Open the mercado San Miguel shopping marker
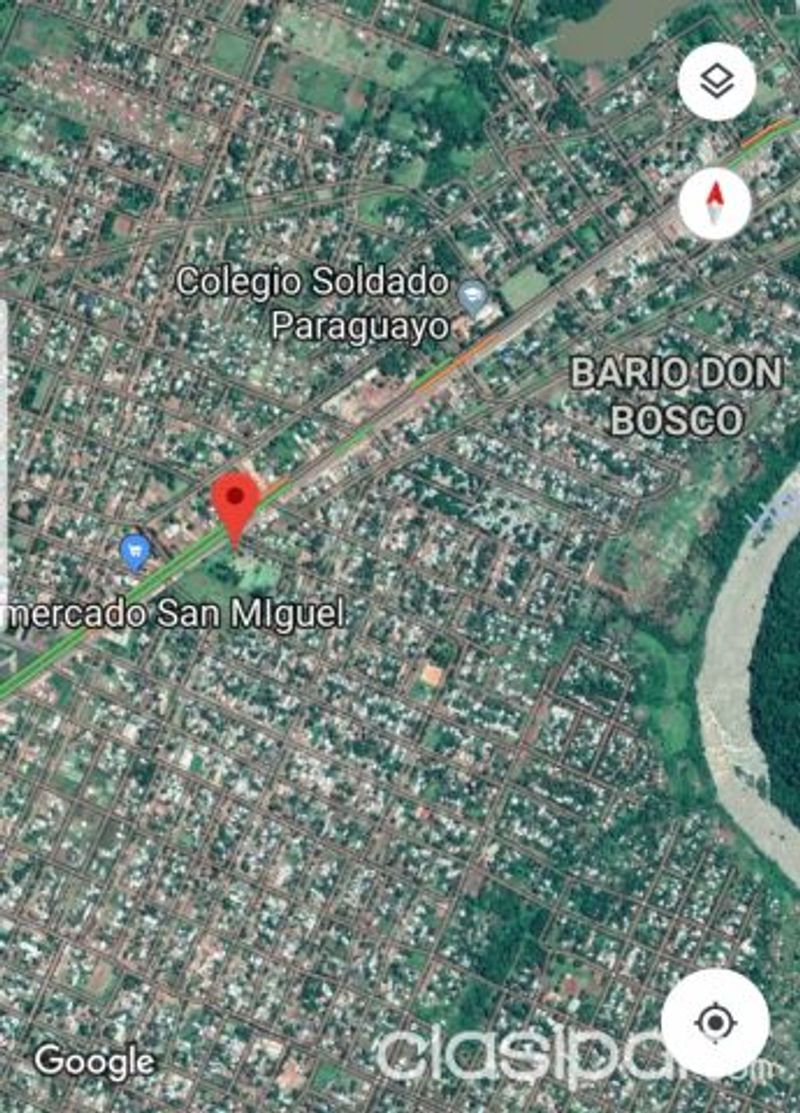The height and width of the screenshot is (1113, 800). tap(135, 551)
